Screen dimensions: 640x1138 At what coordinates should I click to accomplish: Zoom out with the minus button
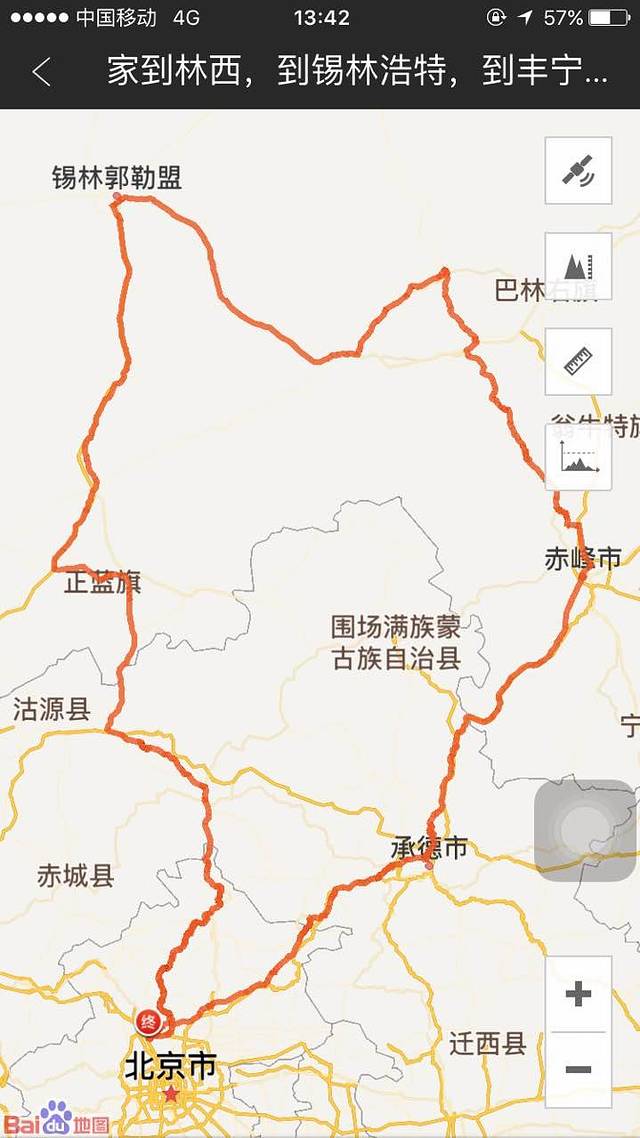(x=578, y=1069)
